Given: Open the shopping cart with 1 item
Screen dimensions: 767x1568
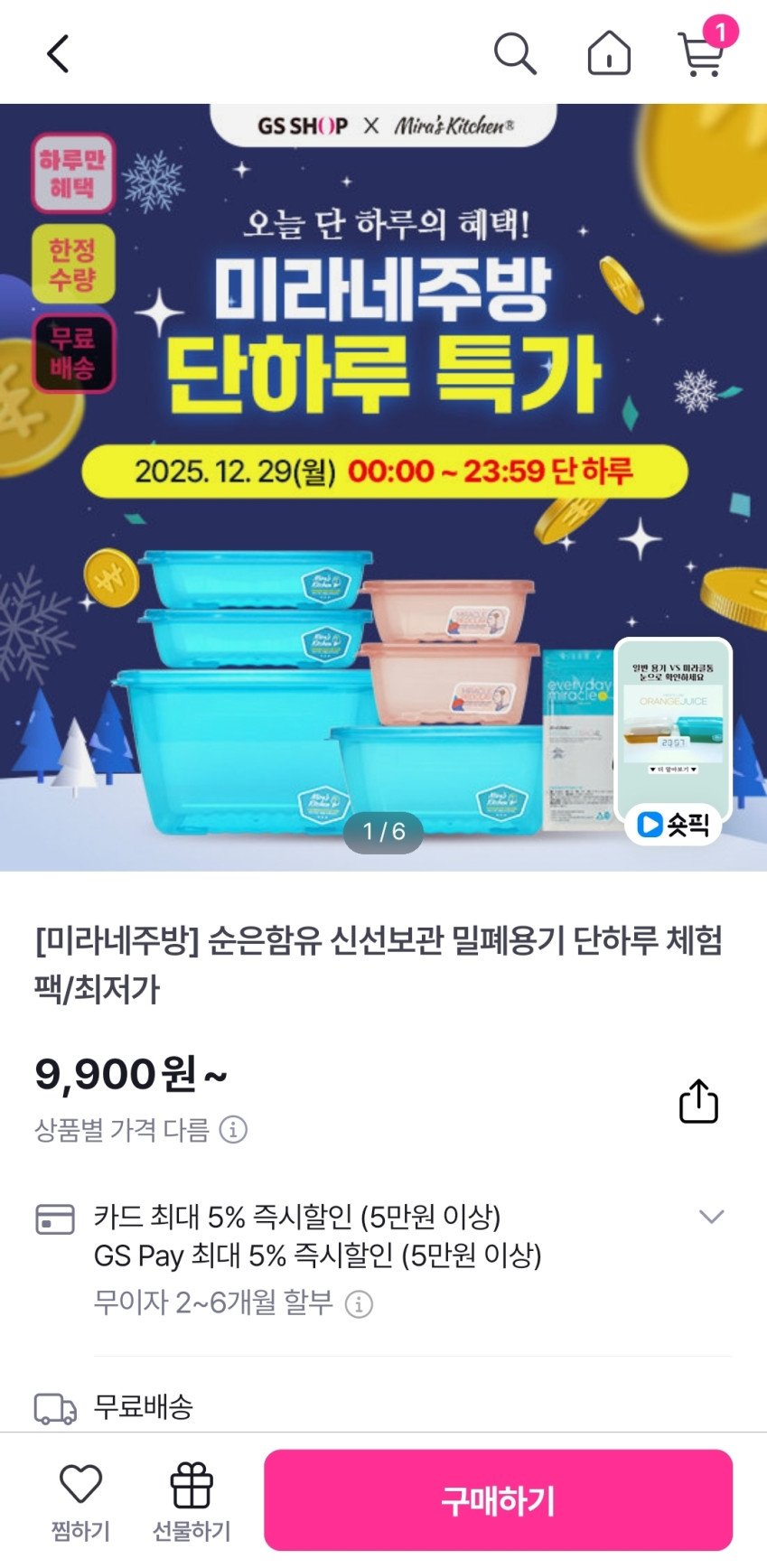Looking at the screenshot, I should (702, 54).
